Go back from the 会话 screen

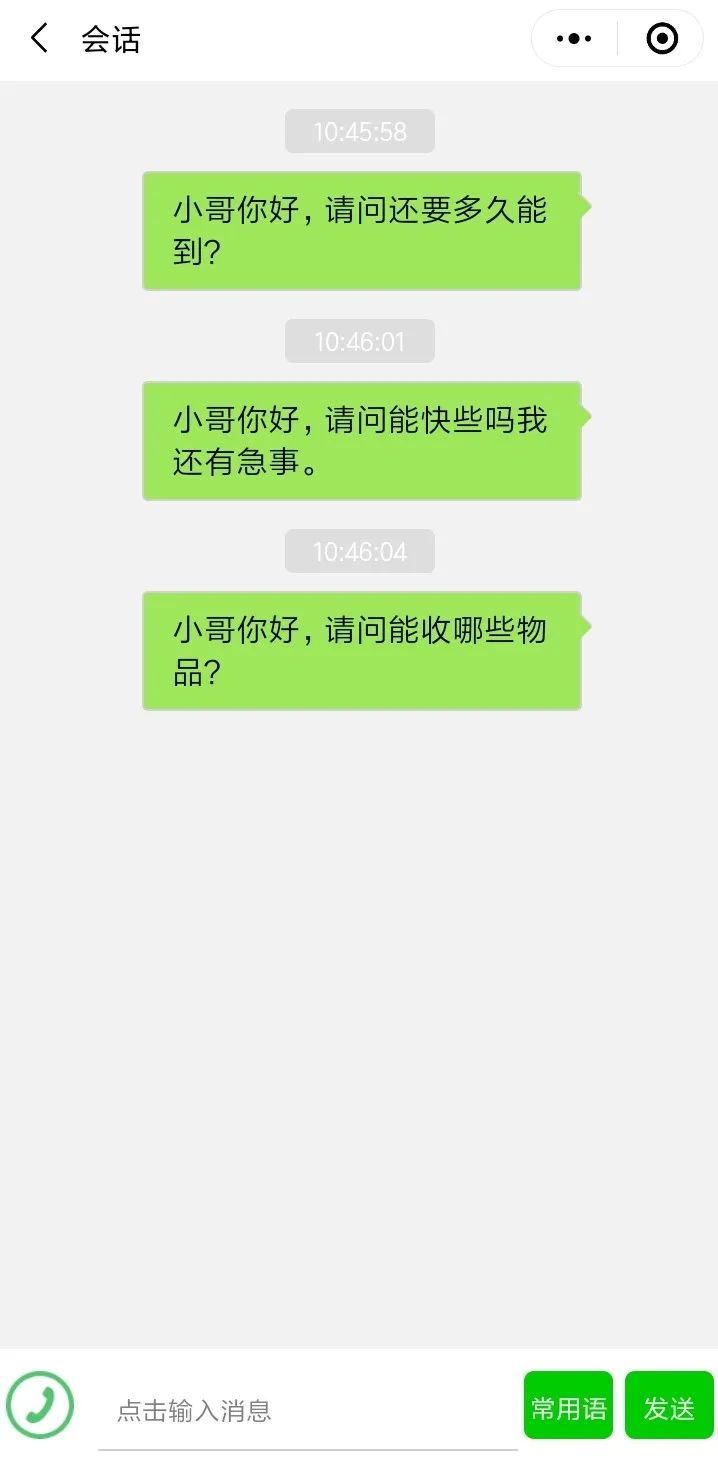pos(39,39)
